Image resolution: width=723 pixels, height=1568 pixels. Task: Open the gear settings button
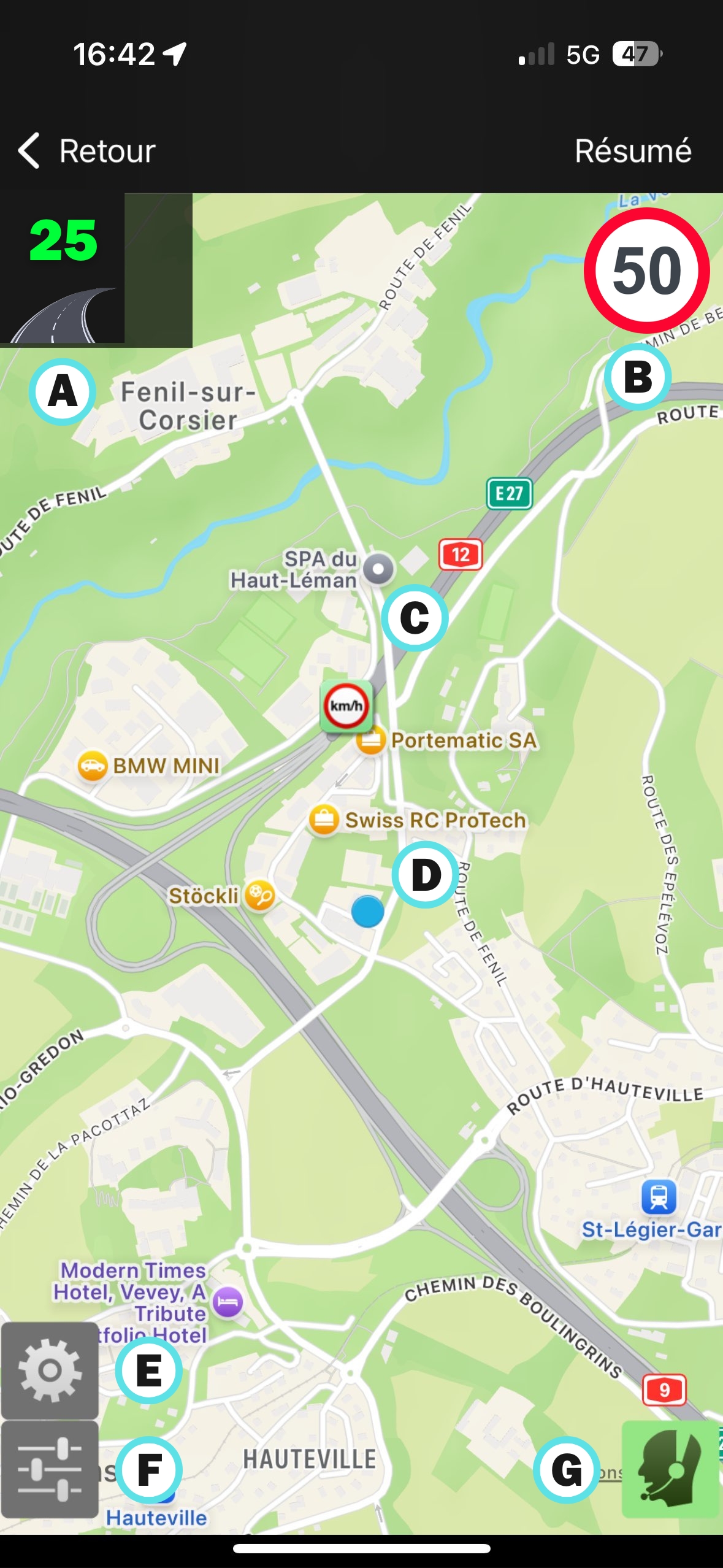tap(50, 1370)
